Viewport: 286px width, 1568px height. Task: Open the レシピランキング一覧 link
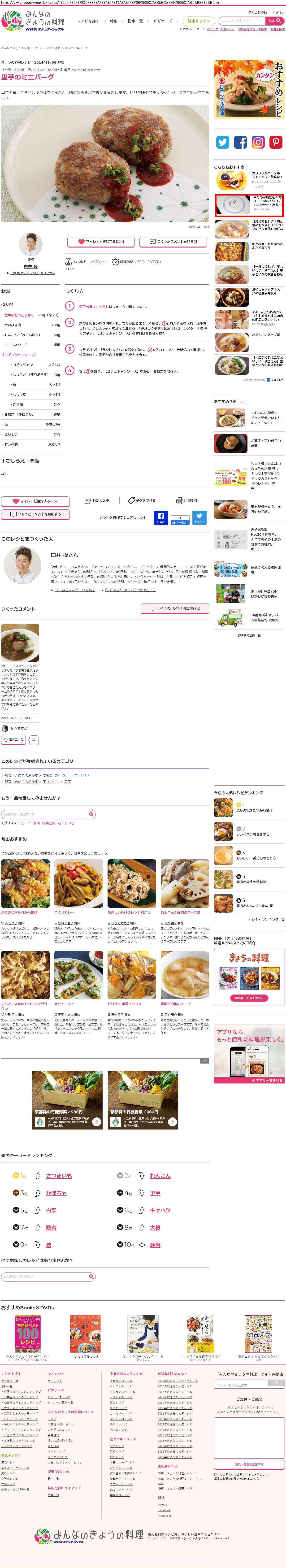268,919
